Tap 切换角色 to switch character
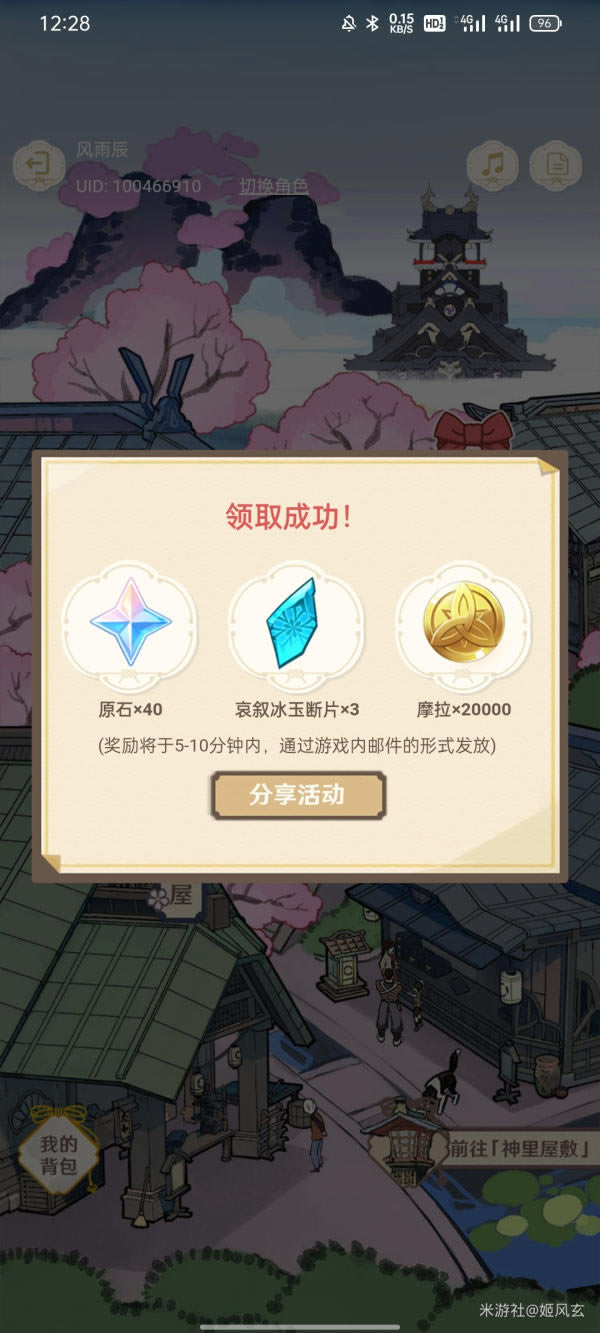The image size is (600, 1333). pos(273,186)
